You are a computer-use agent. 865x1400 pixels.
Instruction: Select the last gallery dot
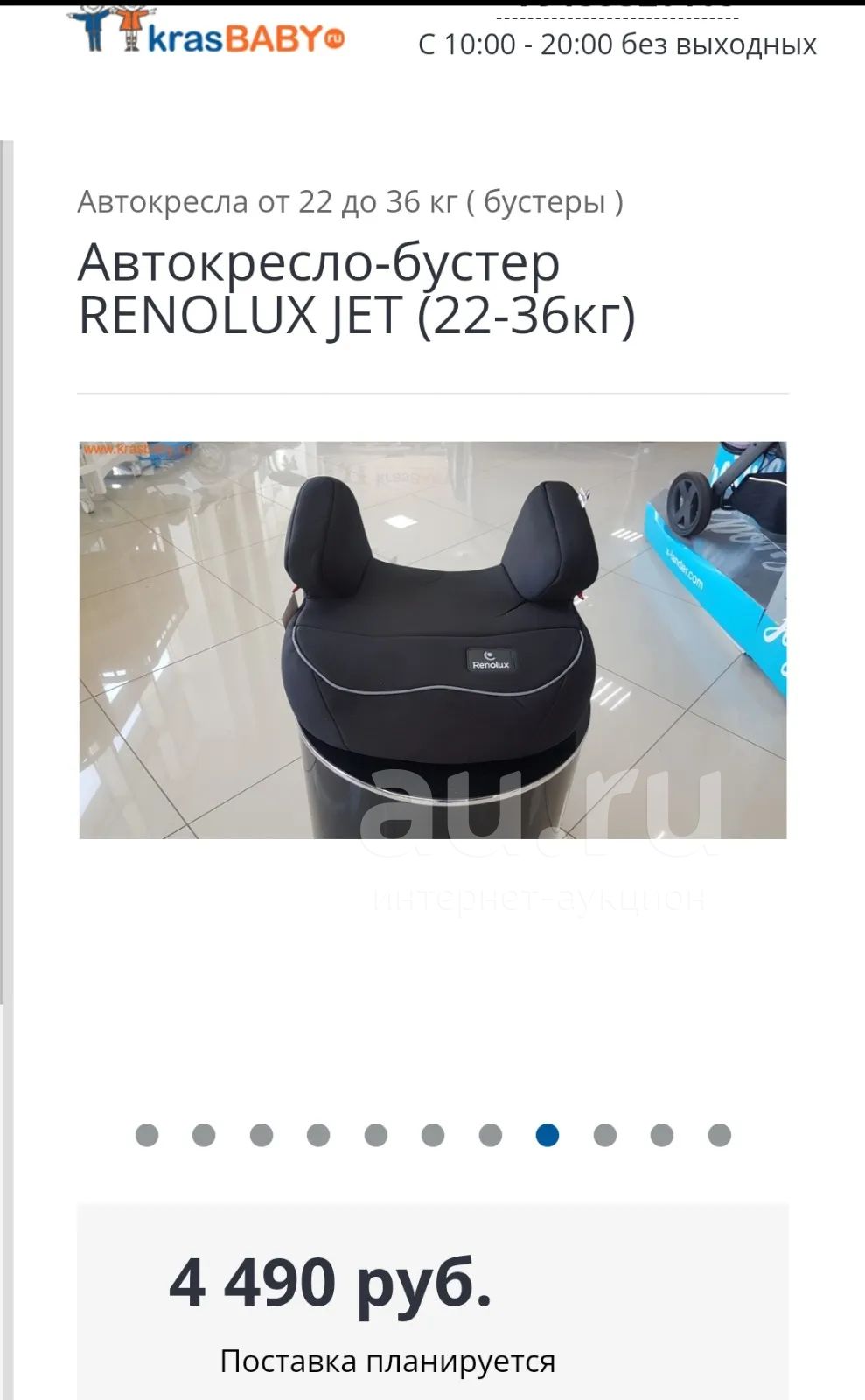tap(720, 1135)
